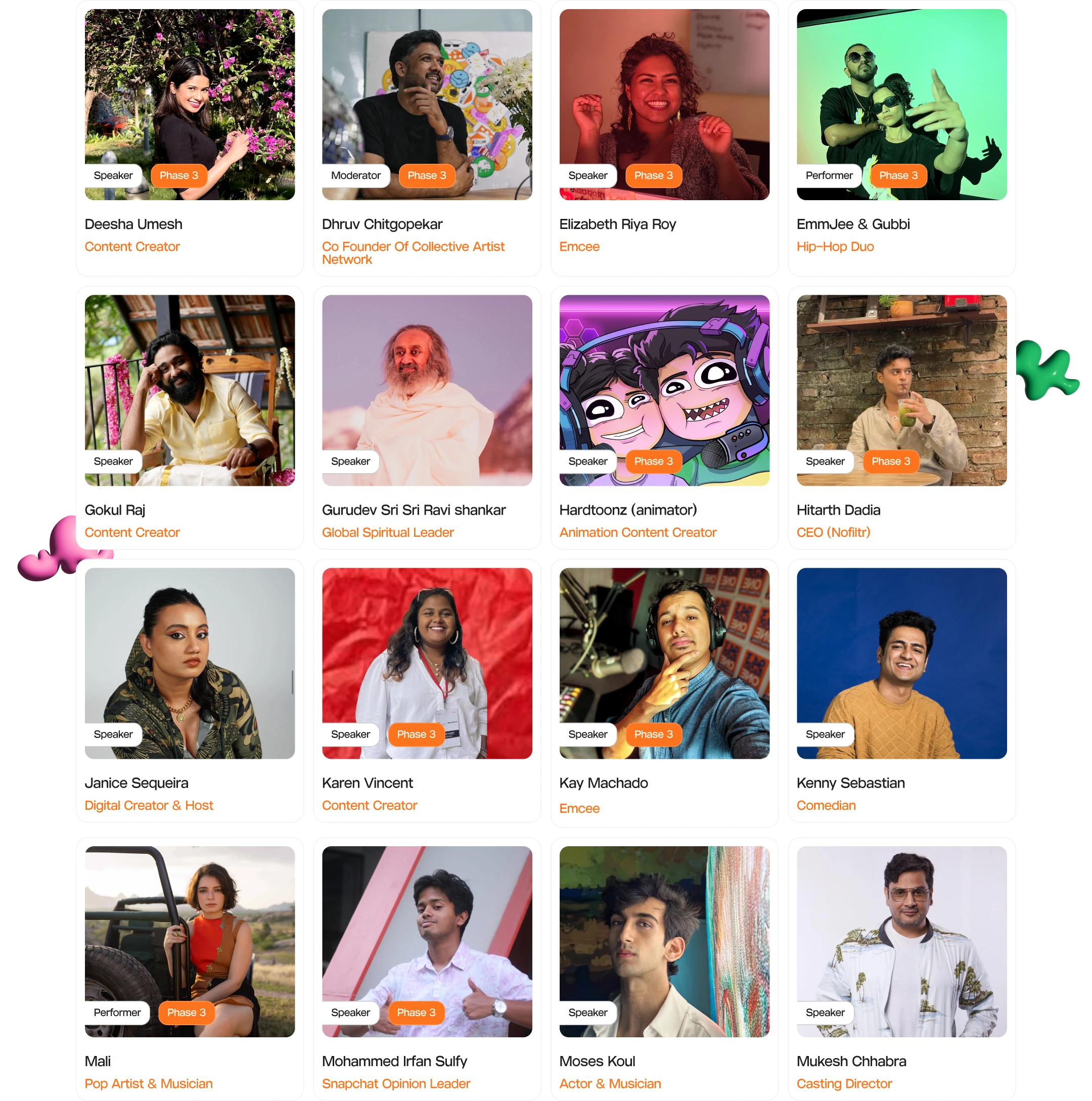This screenshot has width=1092, height=1101.
Task: Open Deesha Umesh's speaker card
Action: tap(190, 104)
